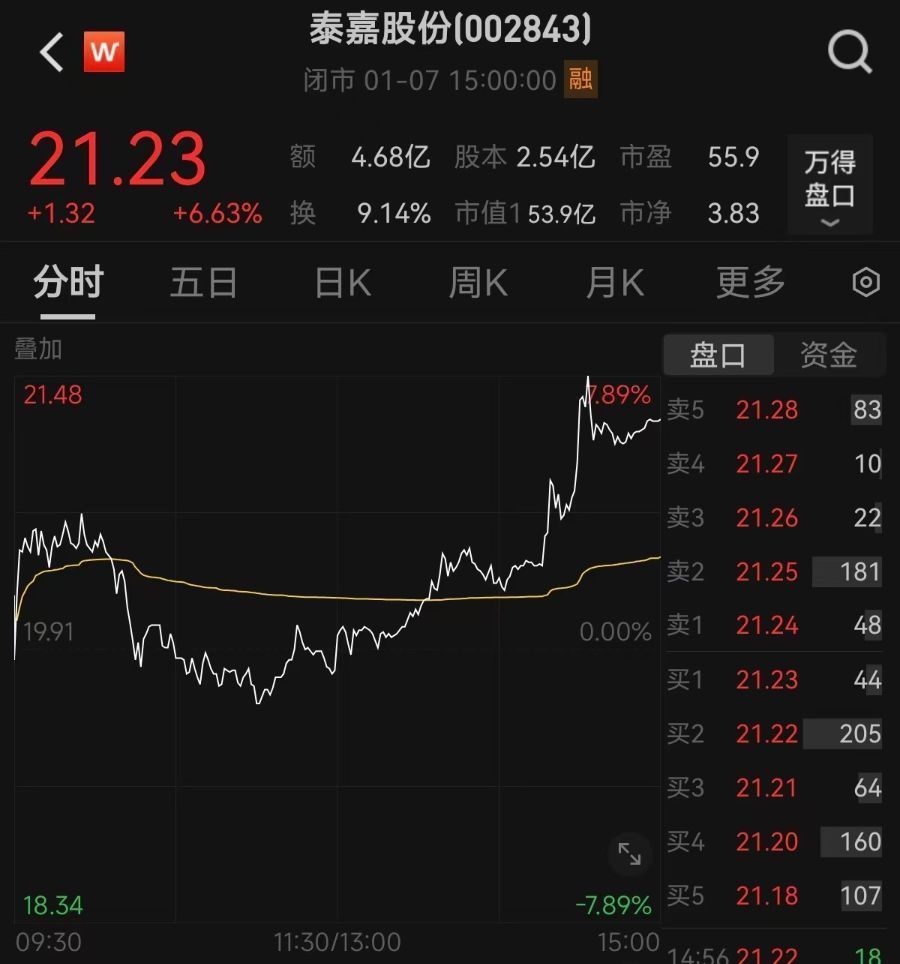Image resolution: width=900 pixels, height=964 pixels.
Task: Expand the 万得盘口 dropdown
Action: [x=830, y=185]
